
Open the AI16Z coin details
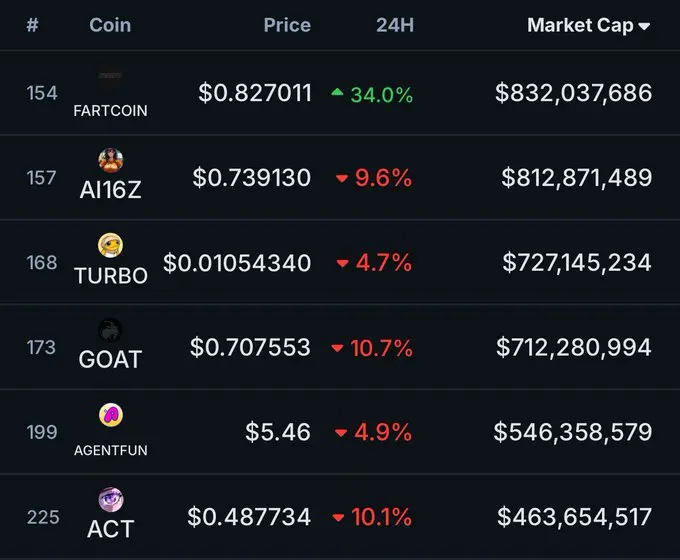pos(340,177)
